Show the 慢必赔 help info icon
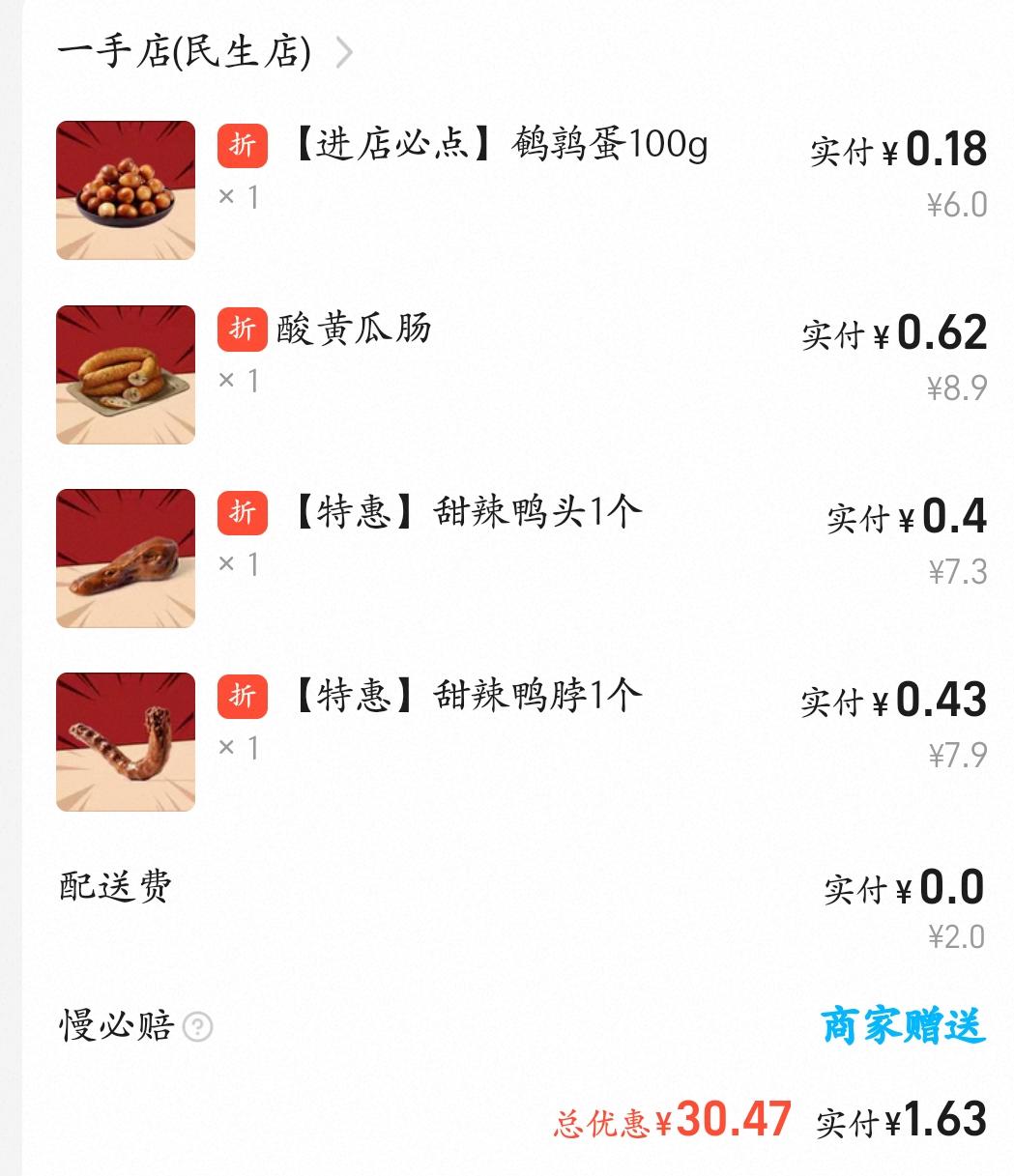 coord(198,1026)
